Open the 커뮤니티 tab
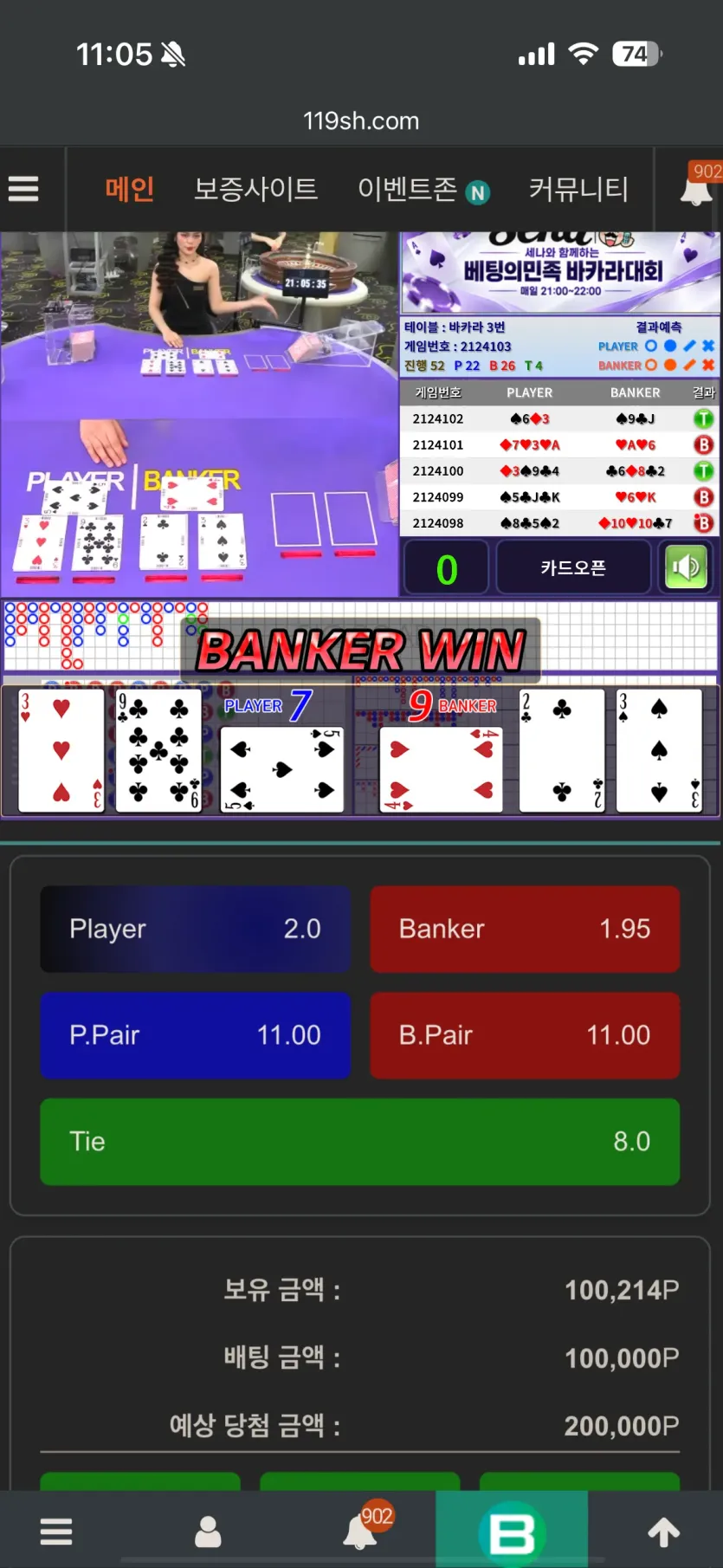The image size is (723, 1568). [578, 189]
